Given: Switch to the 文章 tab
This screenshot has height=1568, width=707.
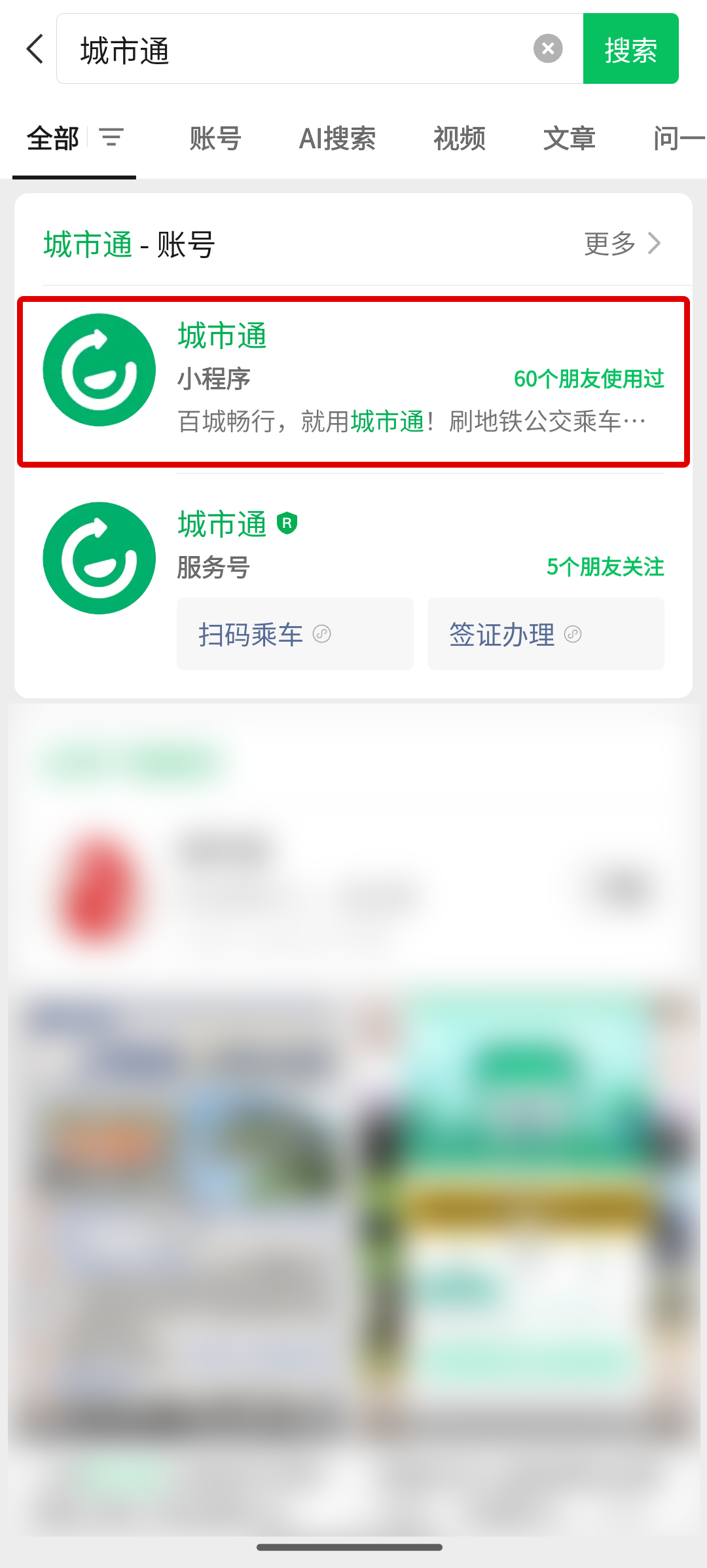Looking at the screenshot, I should pyautogui.click(x=569, y=139).
